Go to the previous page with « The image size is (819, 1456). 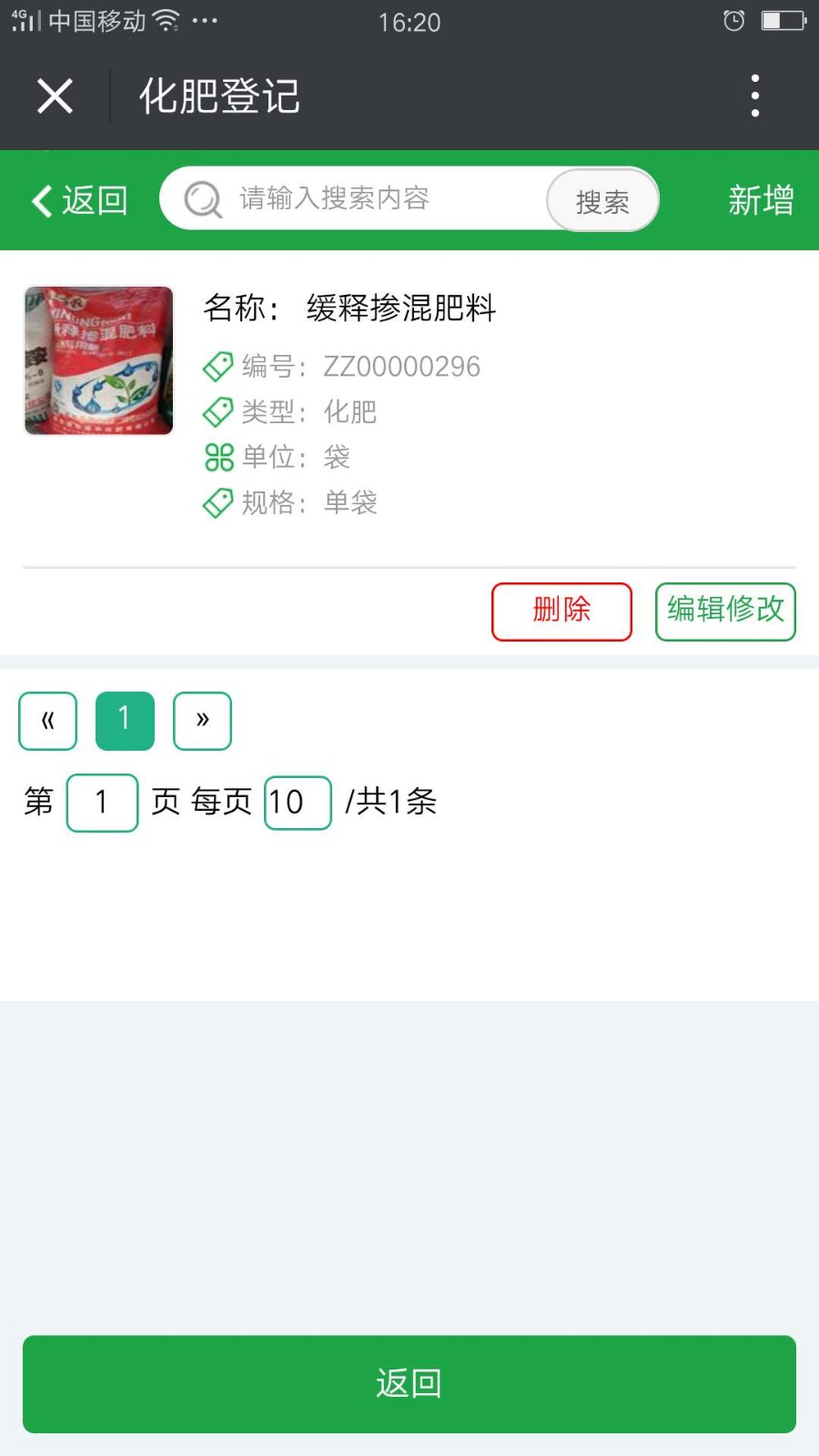48,721
